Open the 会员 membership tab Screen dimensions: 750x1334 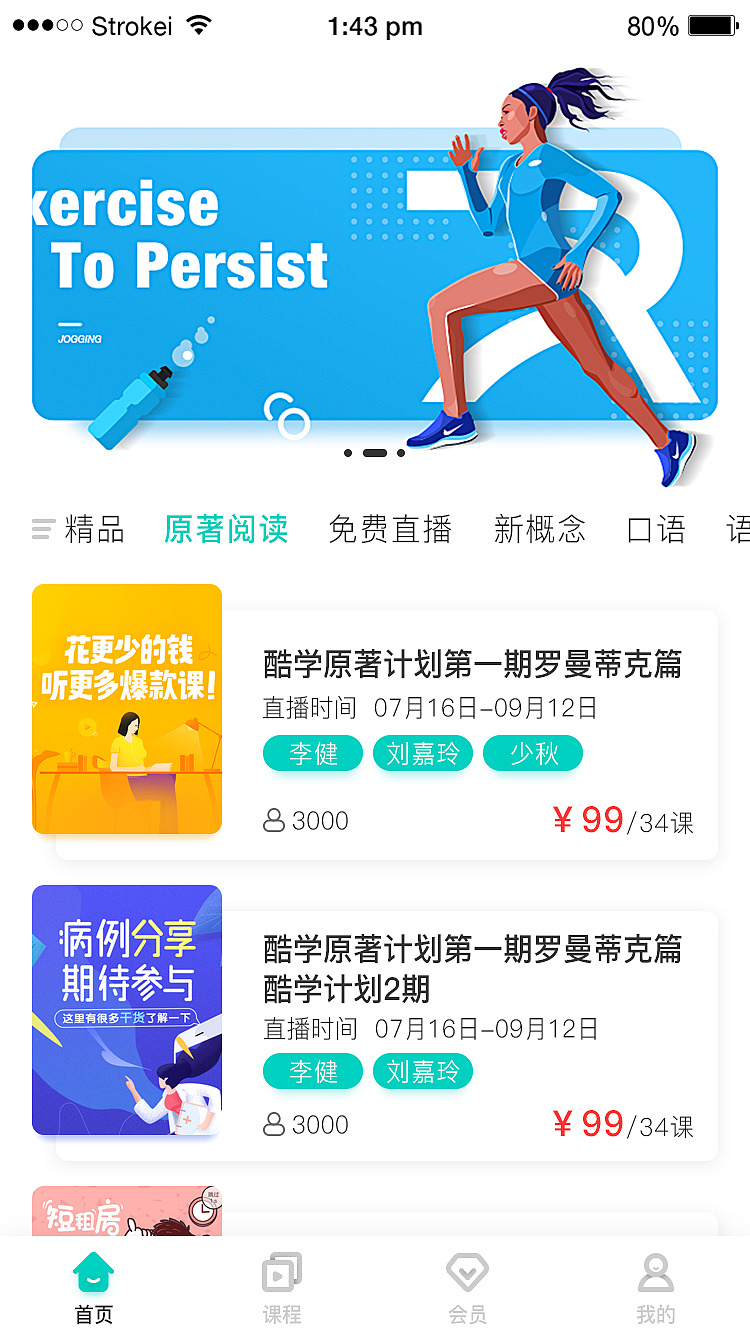point(467,1288)
